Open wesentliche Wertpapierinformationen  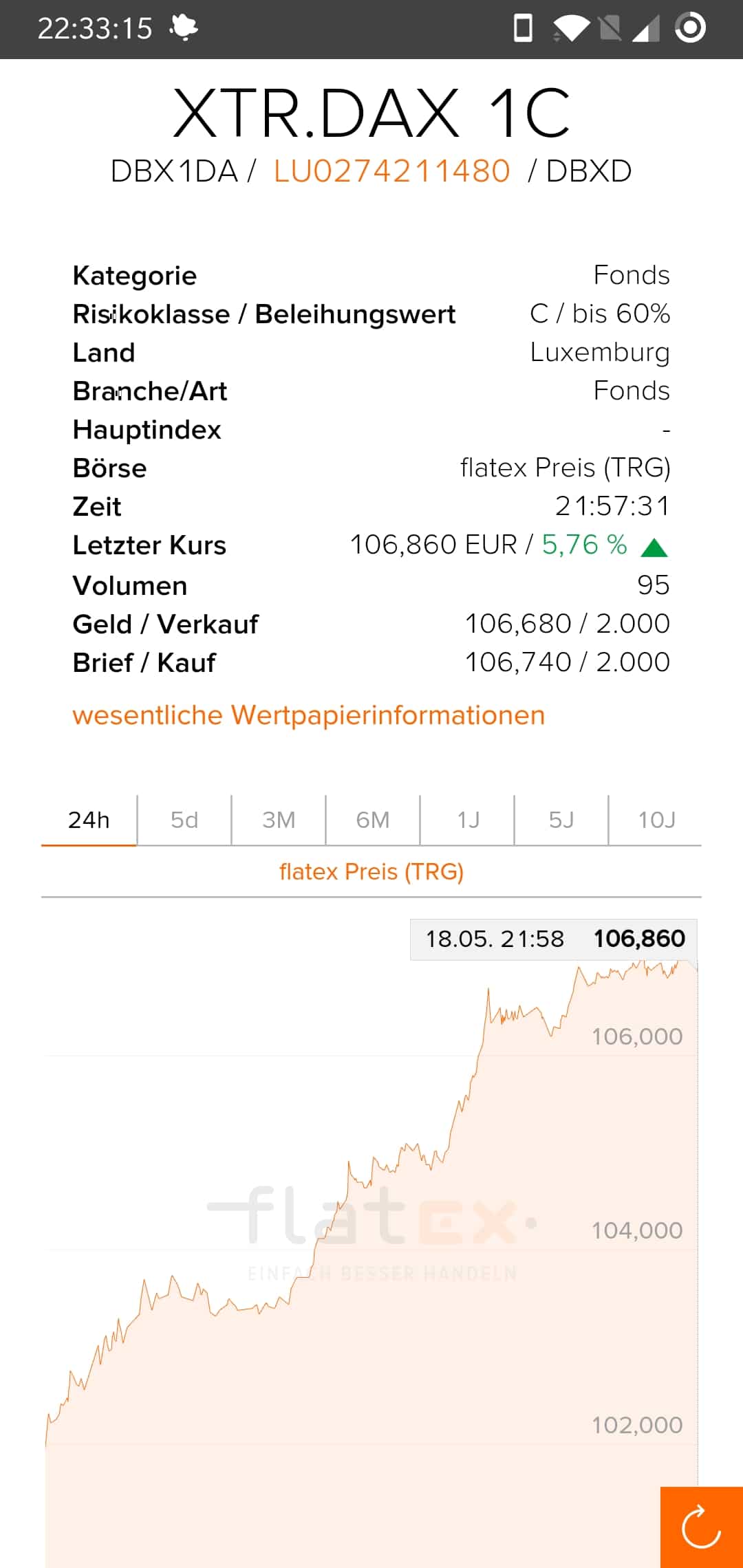[x=308, y=715]
